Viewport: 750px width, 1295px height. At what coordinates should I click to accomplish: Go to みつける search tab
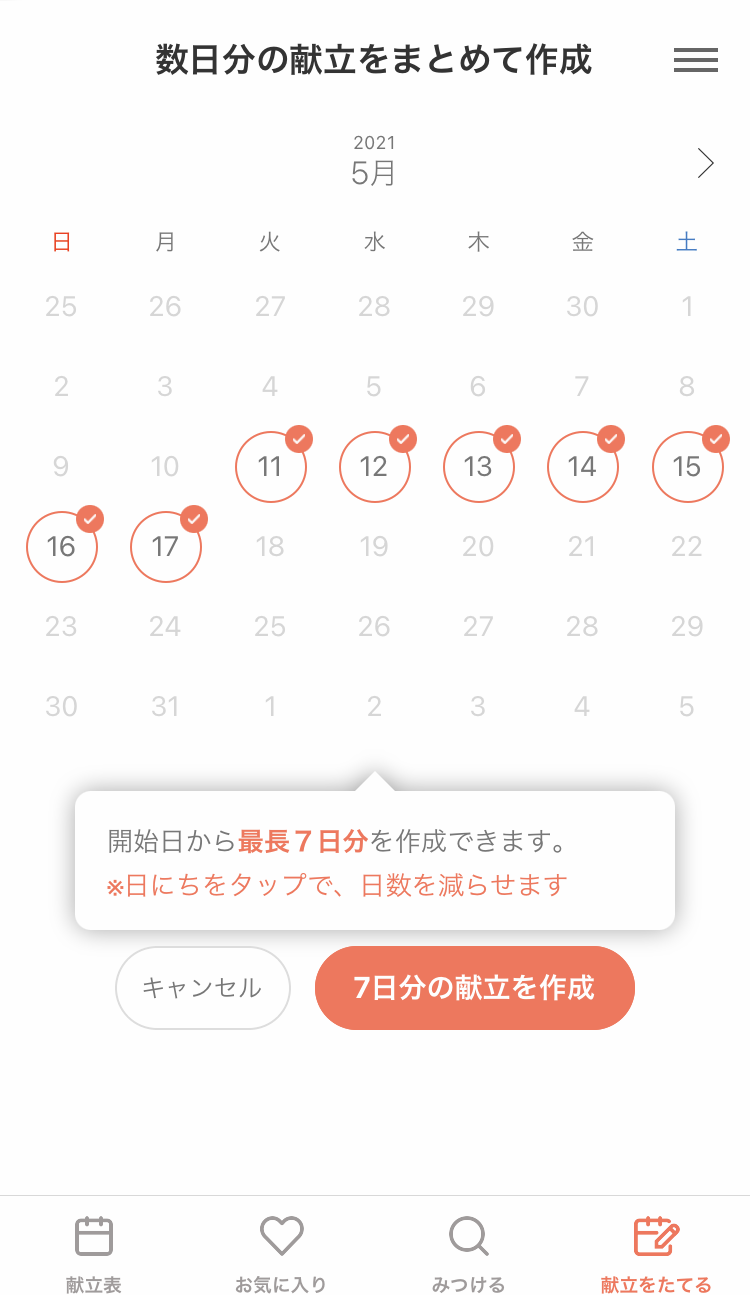pyautogui.click(x=468, y=1254)
